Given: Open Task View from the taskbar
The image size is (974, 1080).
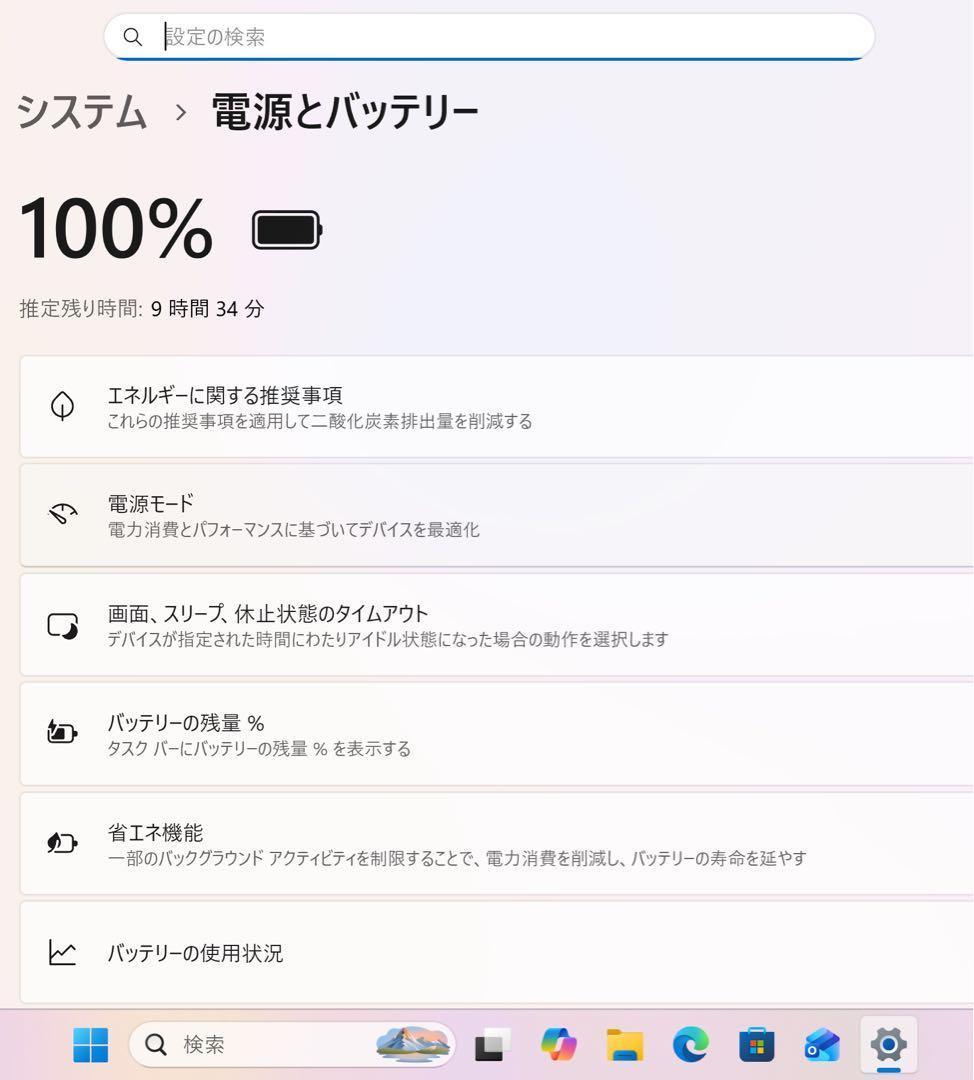Looking at the screenshot, I should (489, 1044).
